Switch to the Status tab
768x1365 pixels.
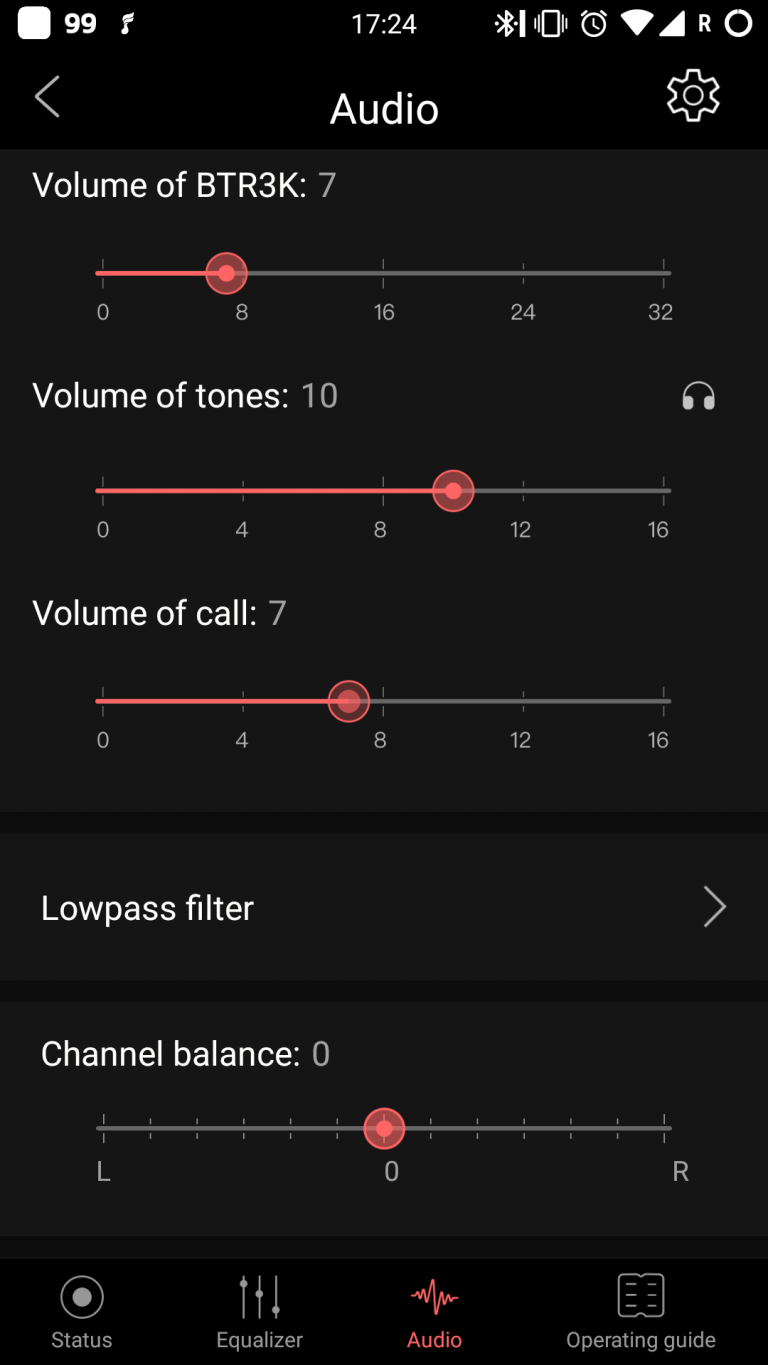point(82,1312)
